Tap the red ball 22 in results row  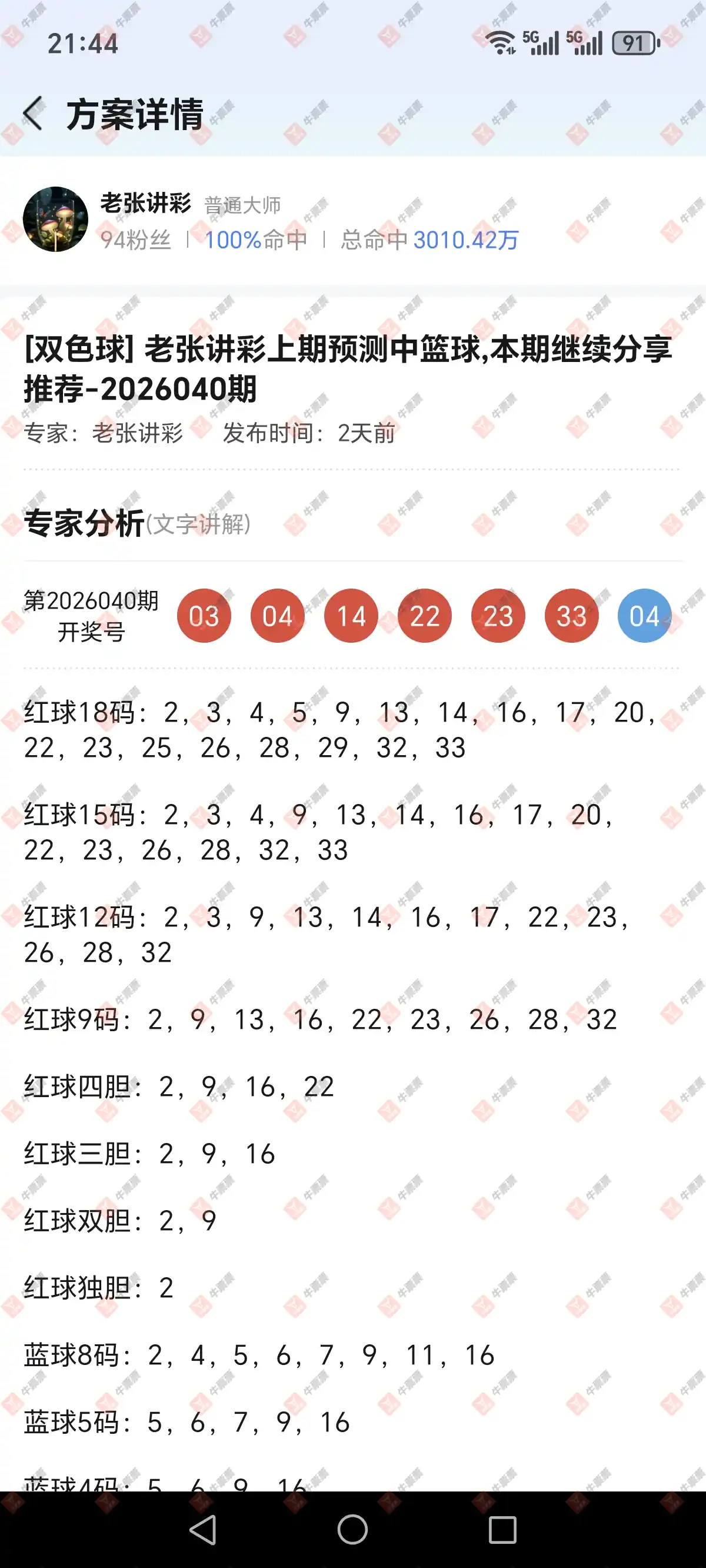(x=425, y=616)
